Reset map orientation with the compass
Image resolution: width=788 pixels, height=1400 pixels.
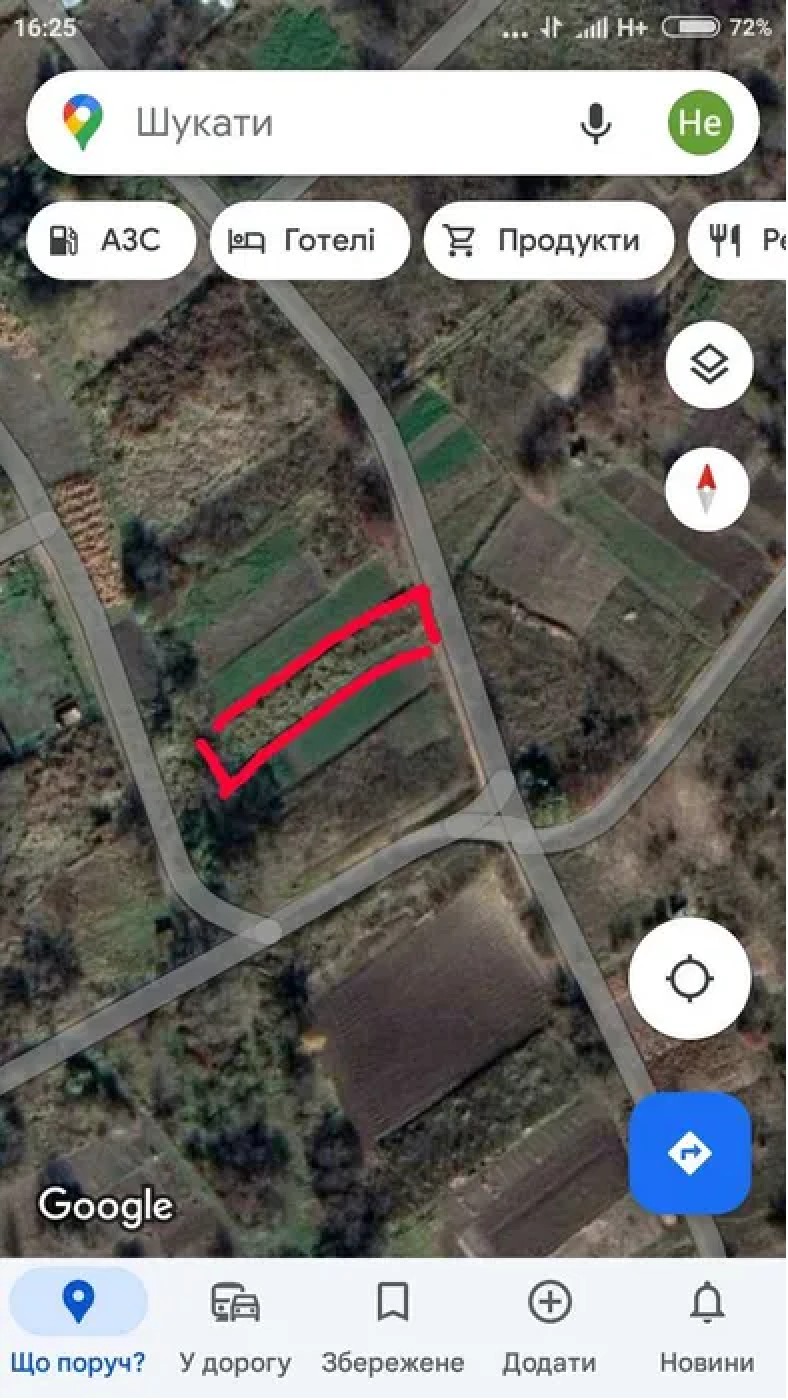pos(708,489)
